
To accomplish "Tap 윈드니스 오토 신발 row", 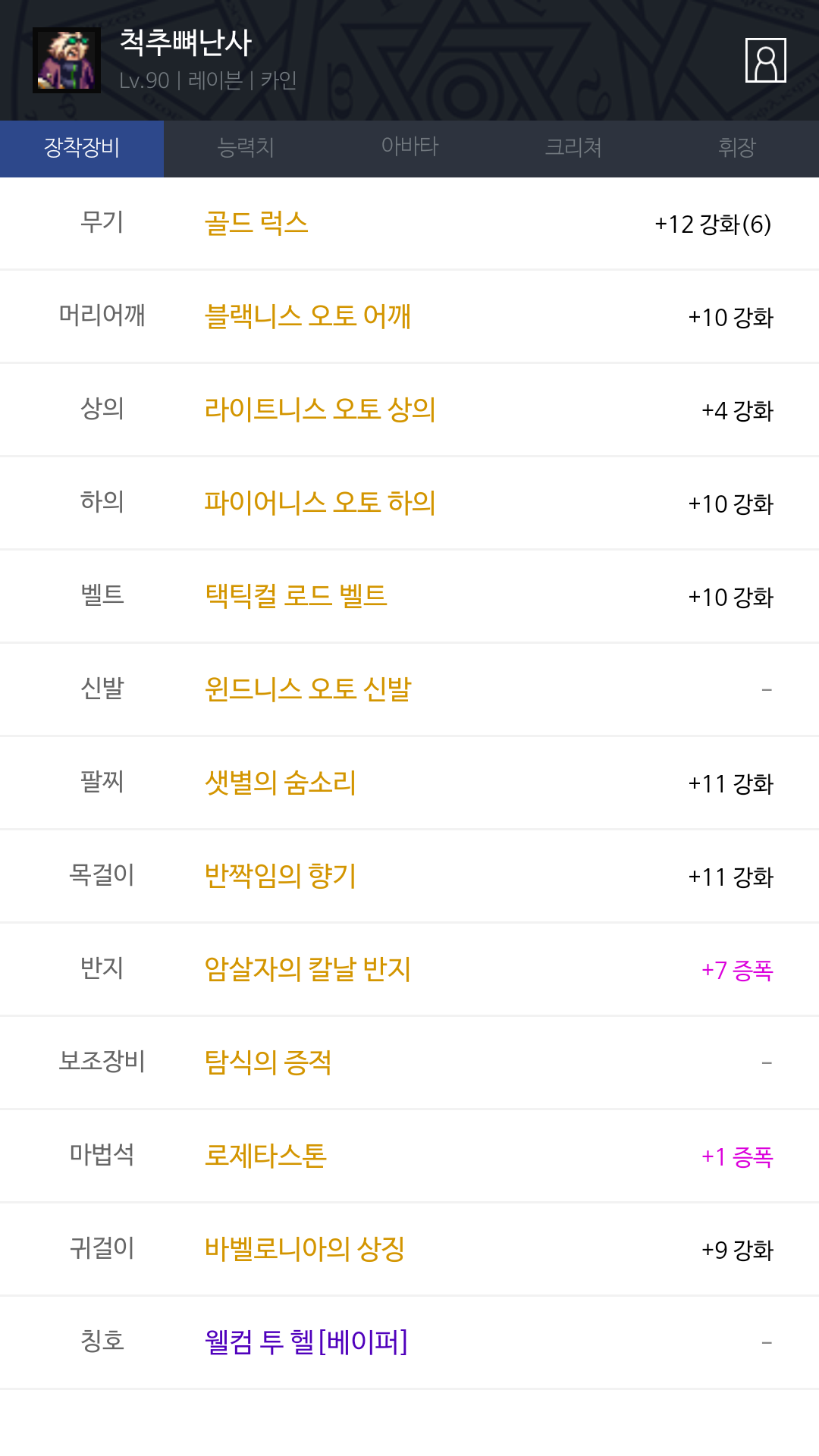I will click(x=307, y=689).
